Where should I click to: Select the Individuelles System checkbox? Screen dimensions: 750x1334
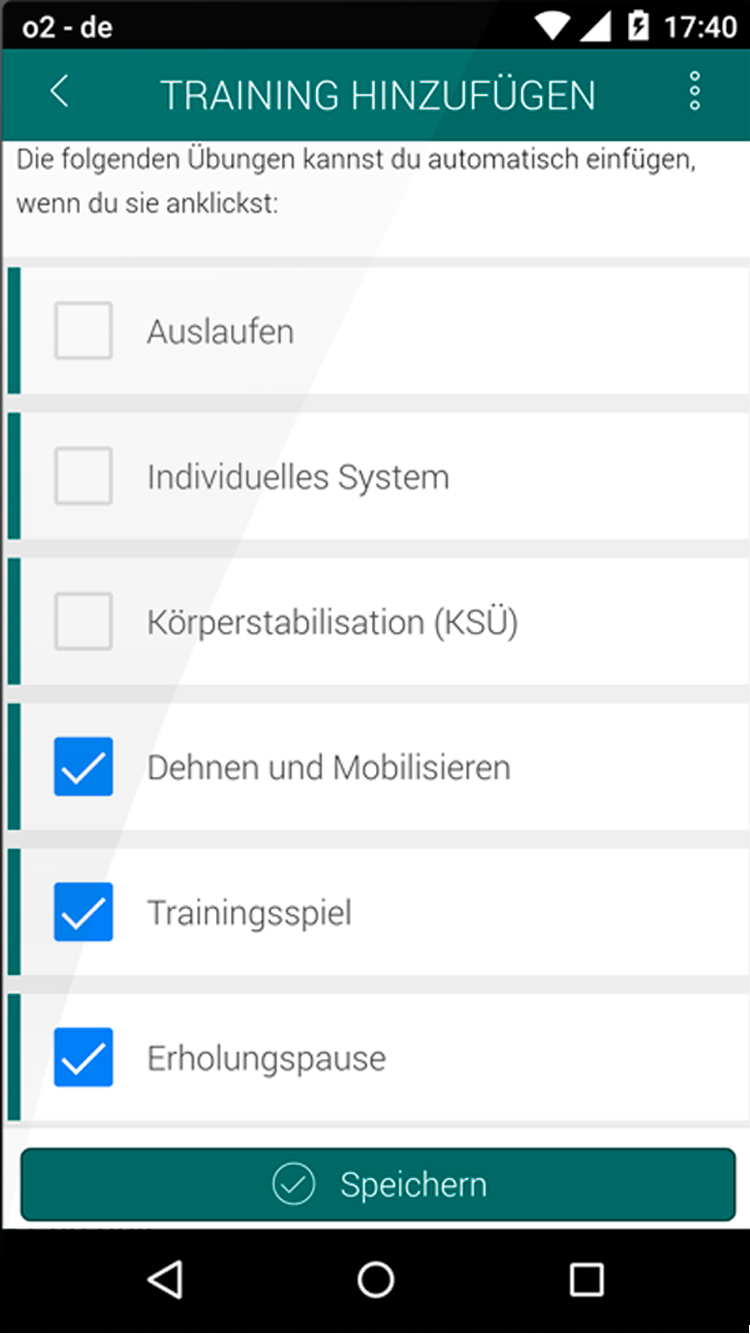(x=83, y=476)
